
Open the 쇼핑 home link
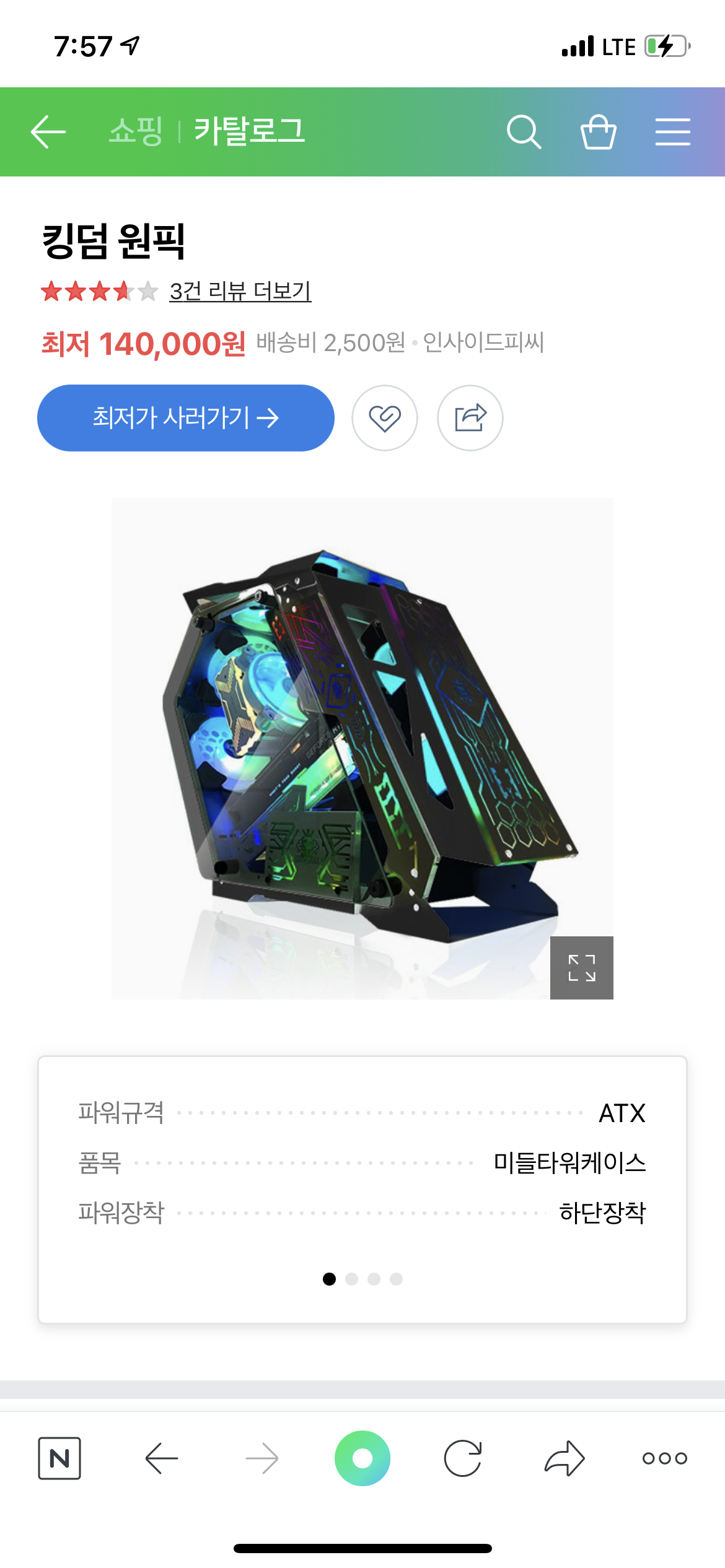click(135, 131)
